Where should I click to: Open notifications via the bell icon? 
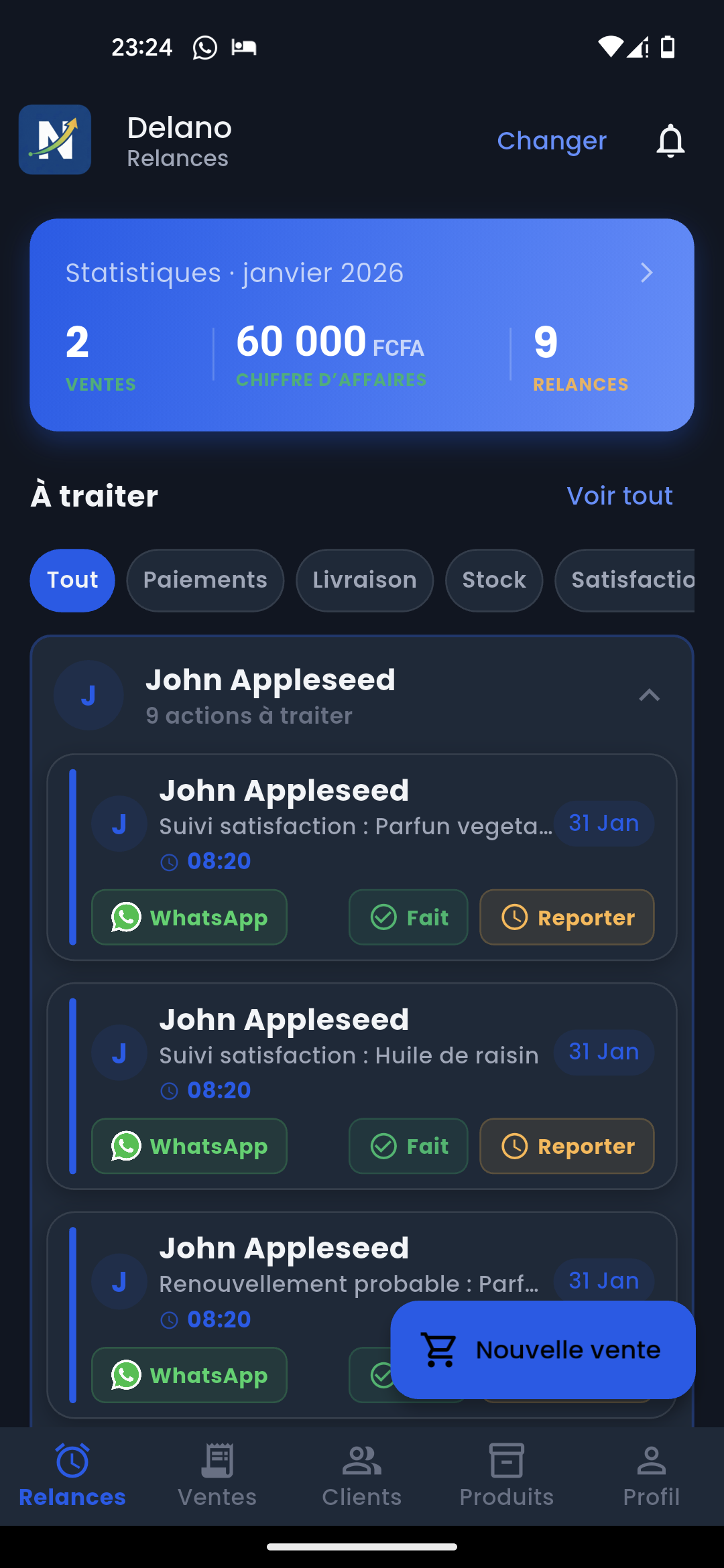(671, 141)
